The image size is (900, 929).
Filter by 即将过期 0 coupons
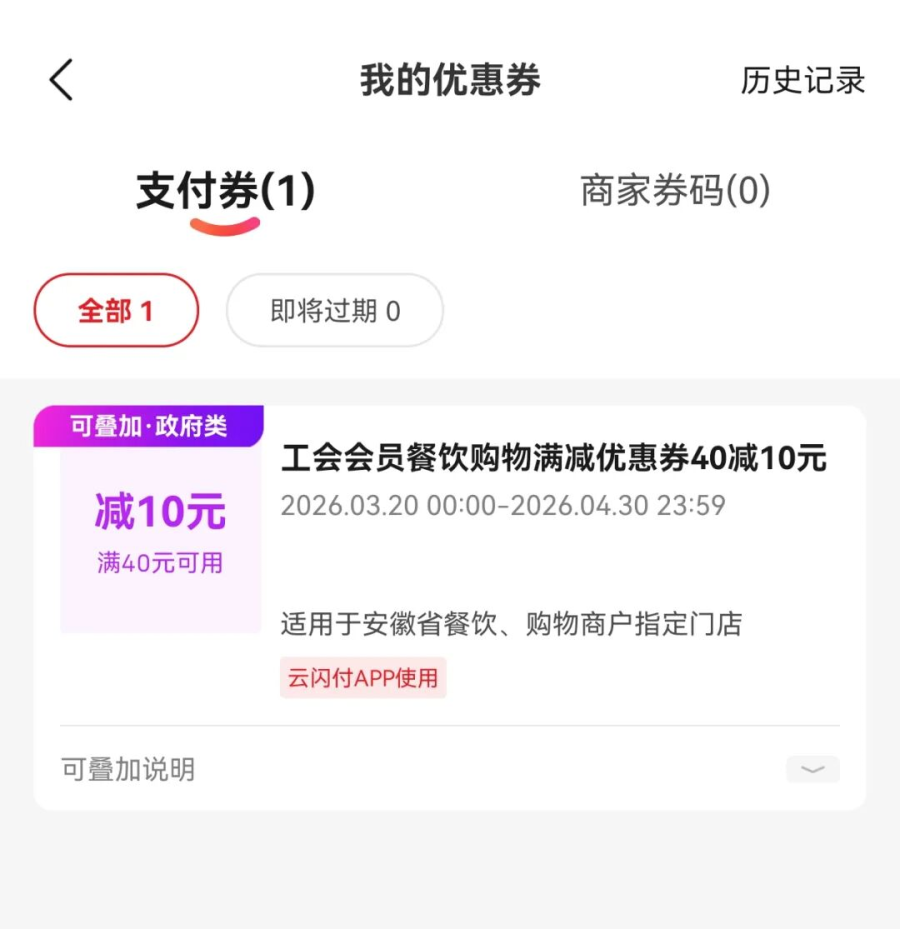tap(334, 311)
